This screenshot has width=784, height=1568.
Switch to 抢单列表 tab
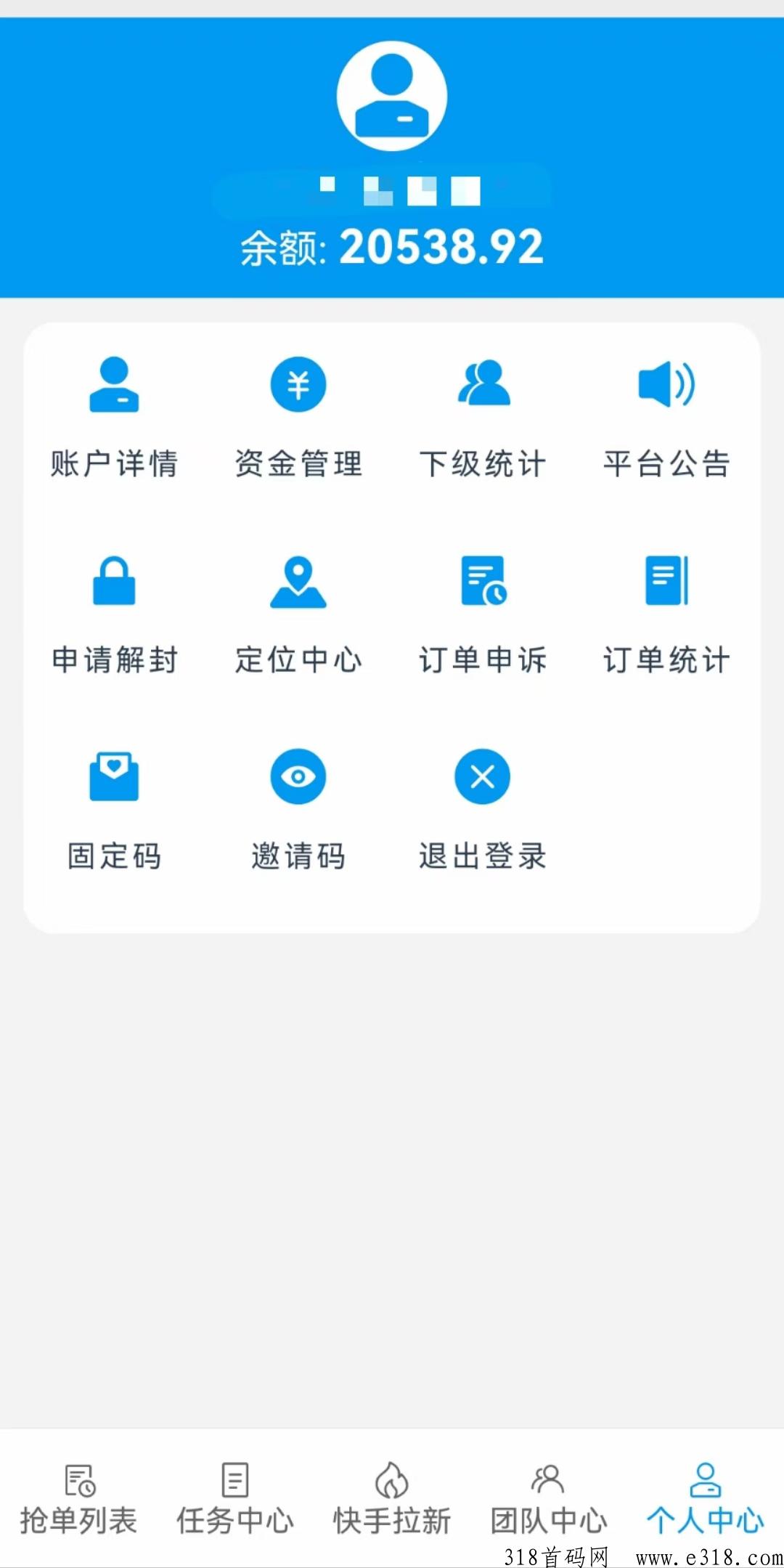[78, 1496]
